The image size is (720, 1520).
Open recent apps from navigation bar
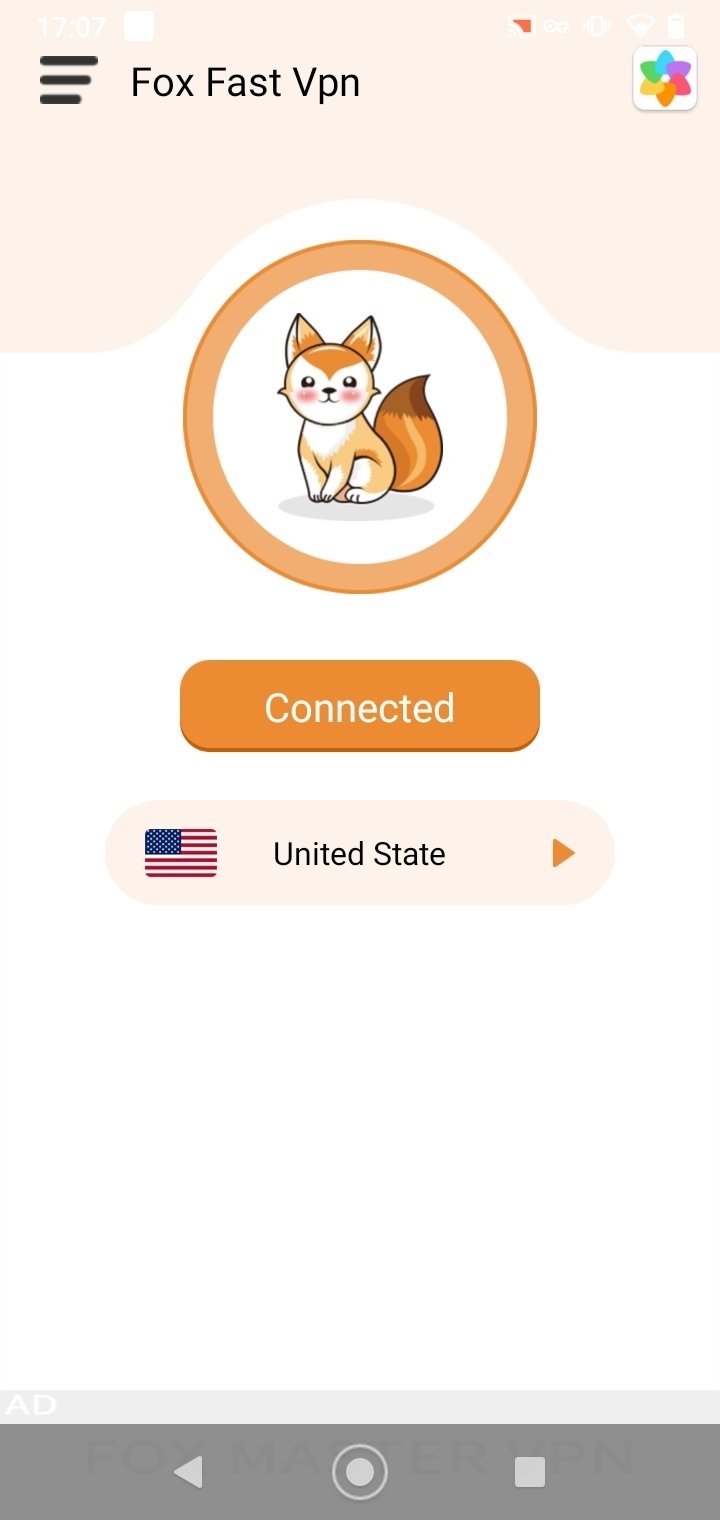click(529, 1471)
